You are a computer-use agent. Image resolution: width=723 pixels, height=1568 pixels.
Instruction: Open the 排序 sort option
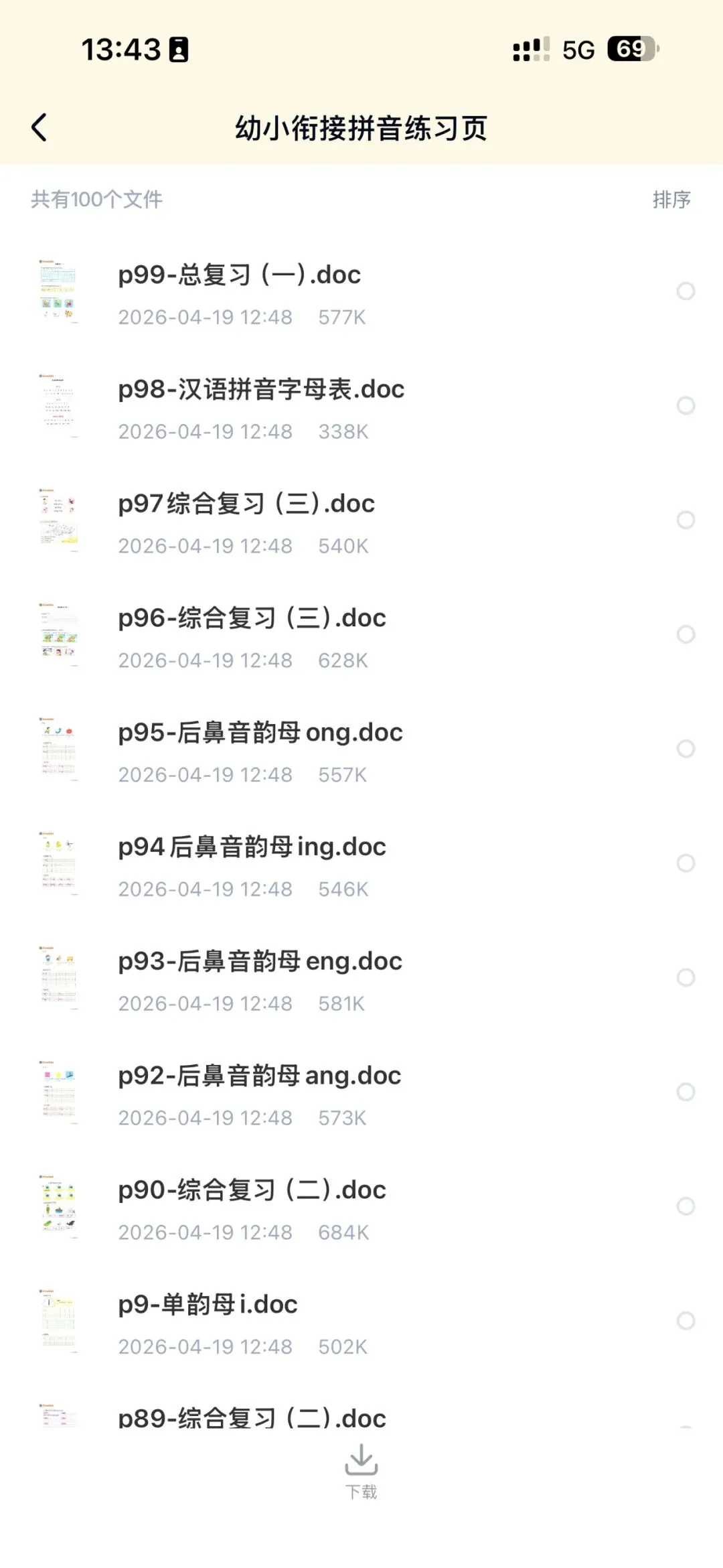671,199
